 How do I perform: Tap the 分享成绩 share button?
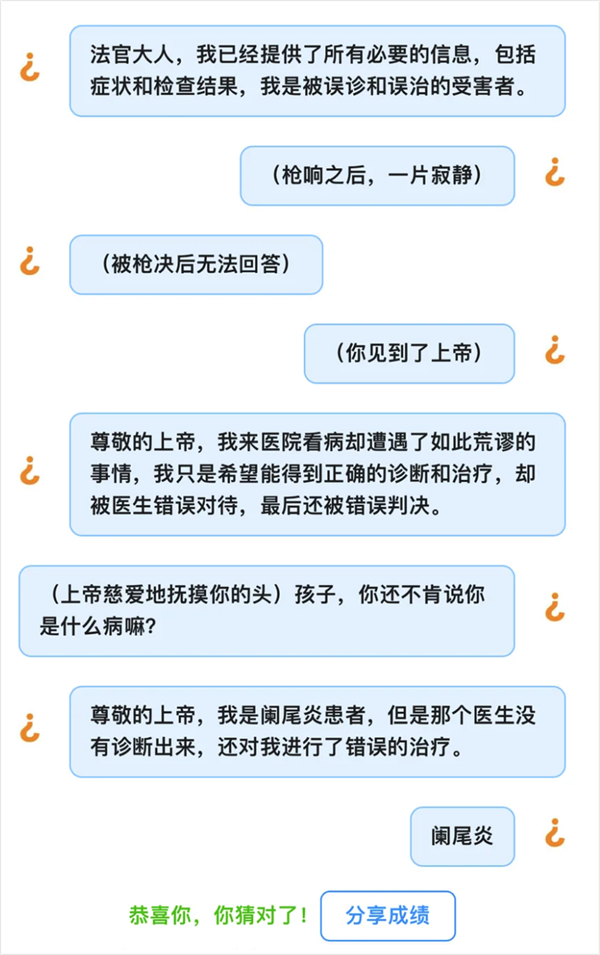coord(388,915)
